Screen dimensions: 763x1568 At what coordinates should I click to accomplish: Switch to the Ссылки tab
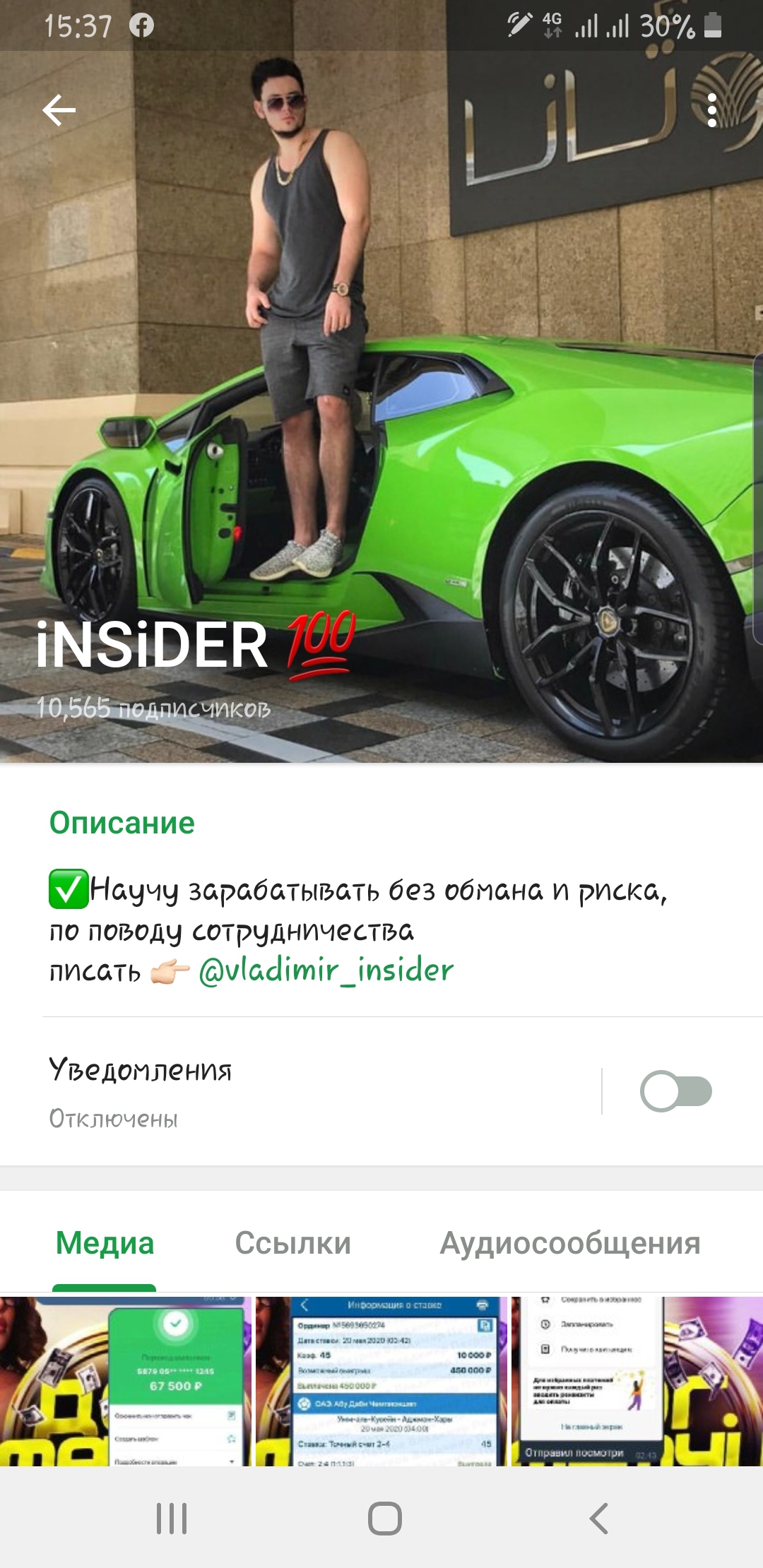coord(292,1243)
